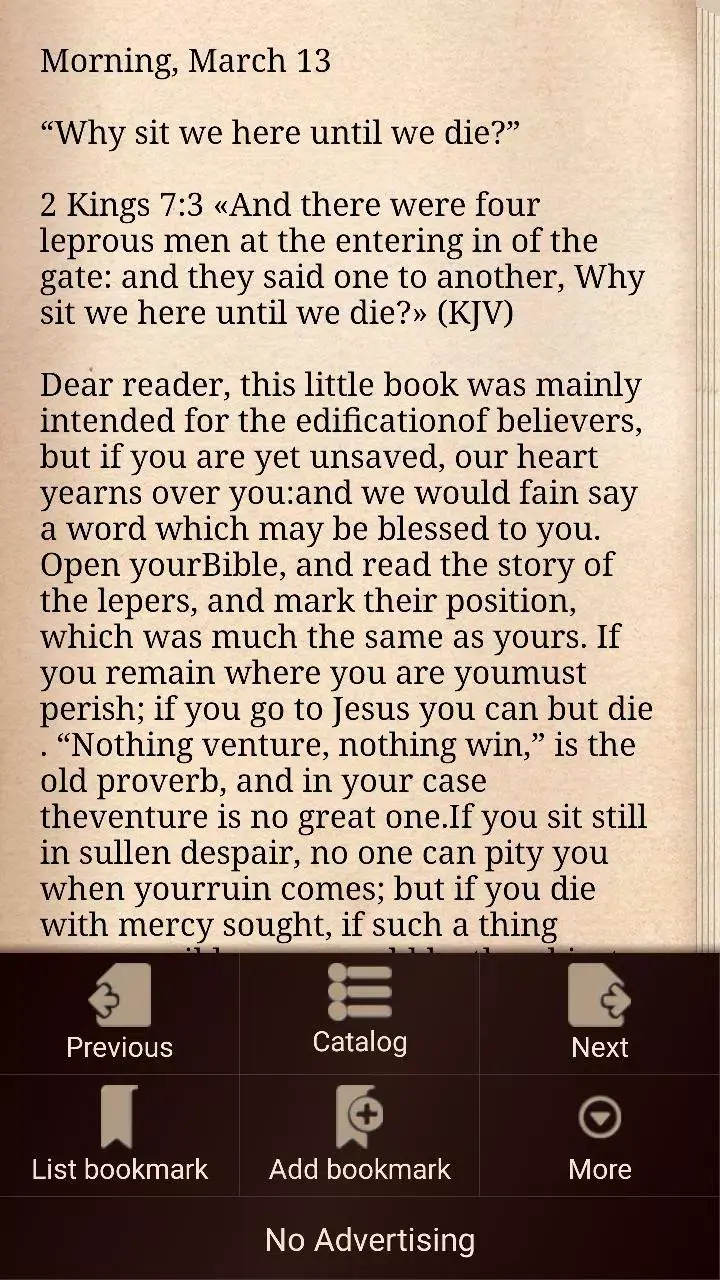The image size is (720, 1280).
Task: Open the Catalog to browse readings
Action: [x=359, y=1012]
